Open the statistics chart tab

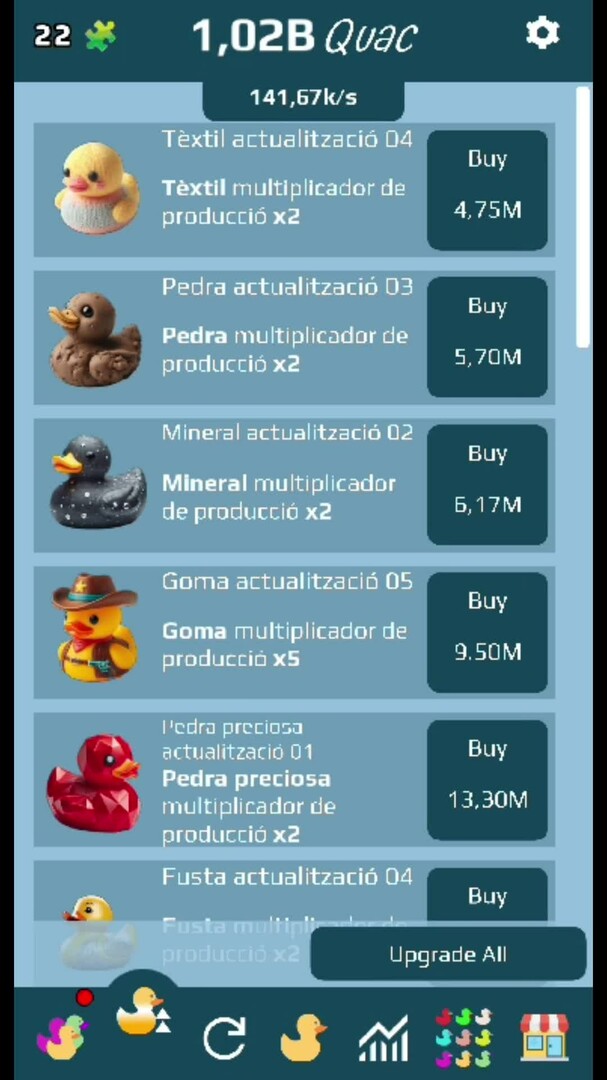(x=383, y=1038)
